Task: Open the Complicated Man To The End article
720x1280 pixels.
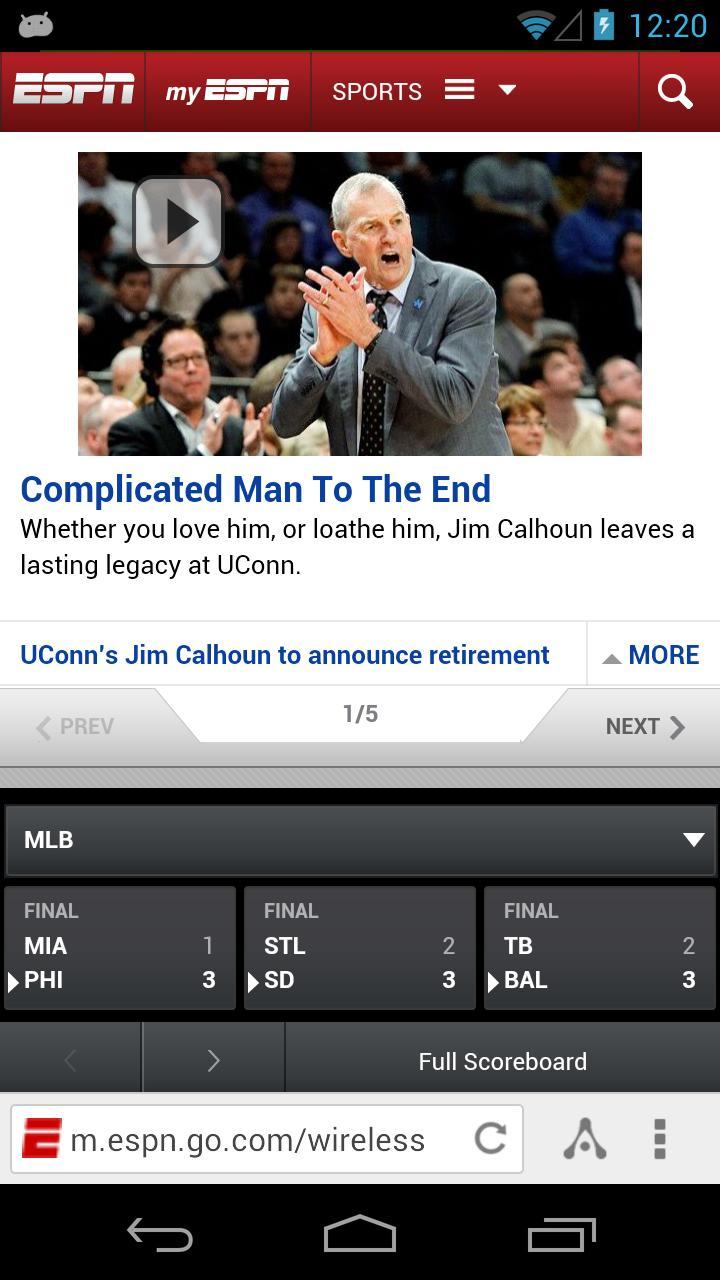Action: pos(256,489)
